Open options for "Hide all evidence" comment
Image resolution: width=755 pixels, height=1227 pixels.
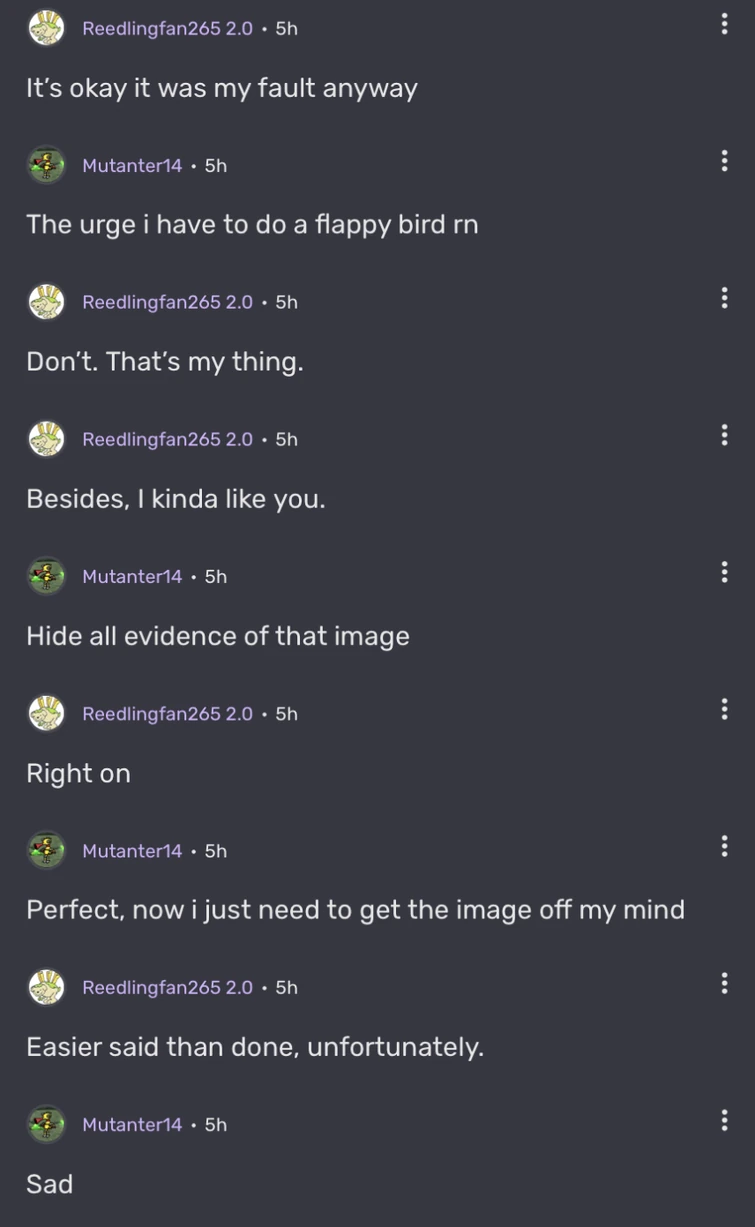(724, 572)
